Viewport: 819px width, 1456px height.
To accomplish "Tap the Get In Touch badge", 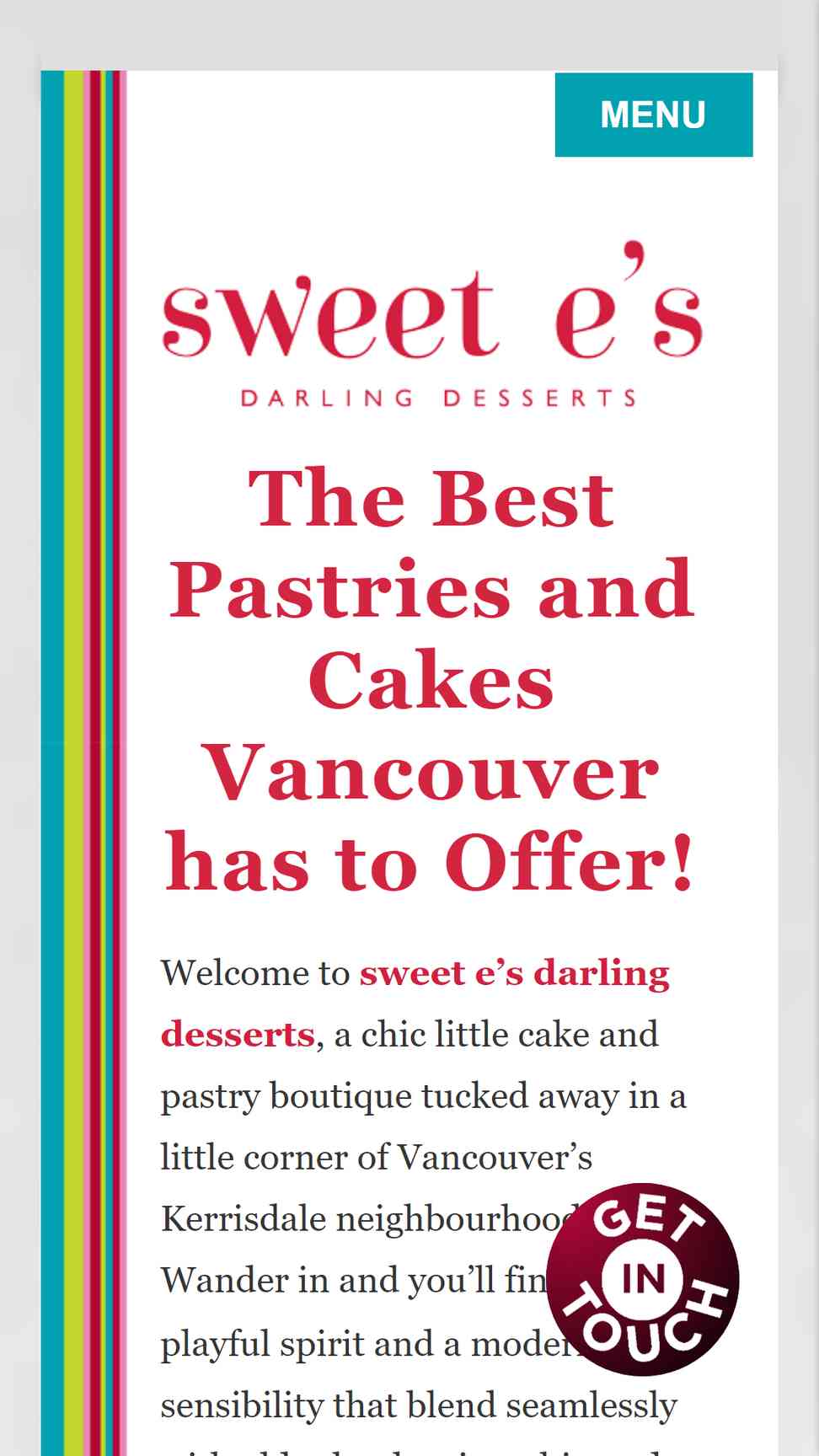I will coord(642,1279).
